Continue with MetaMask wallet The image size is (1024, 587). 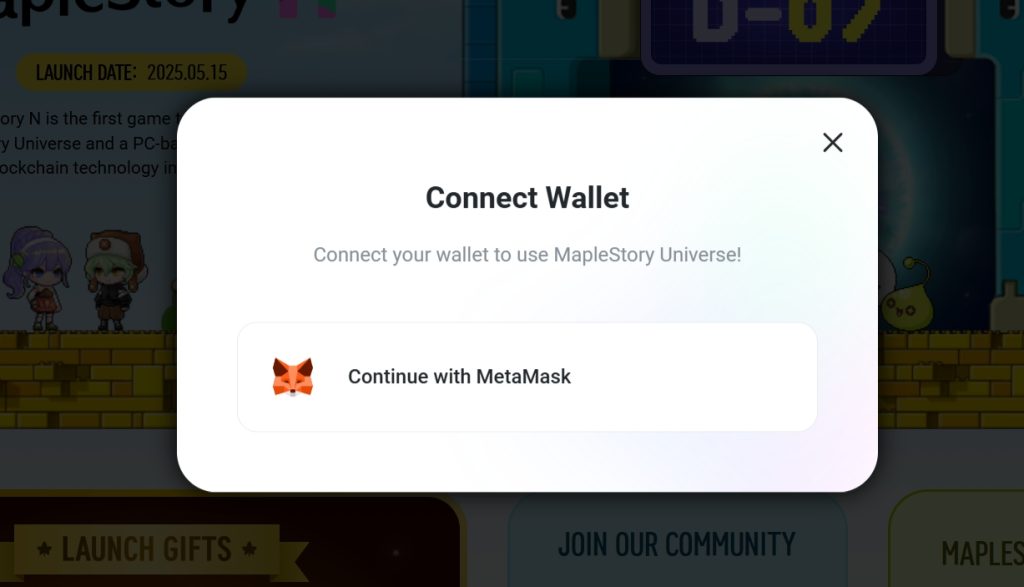point(527,377)
